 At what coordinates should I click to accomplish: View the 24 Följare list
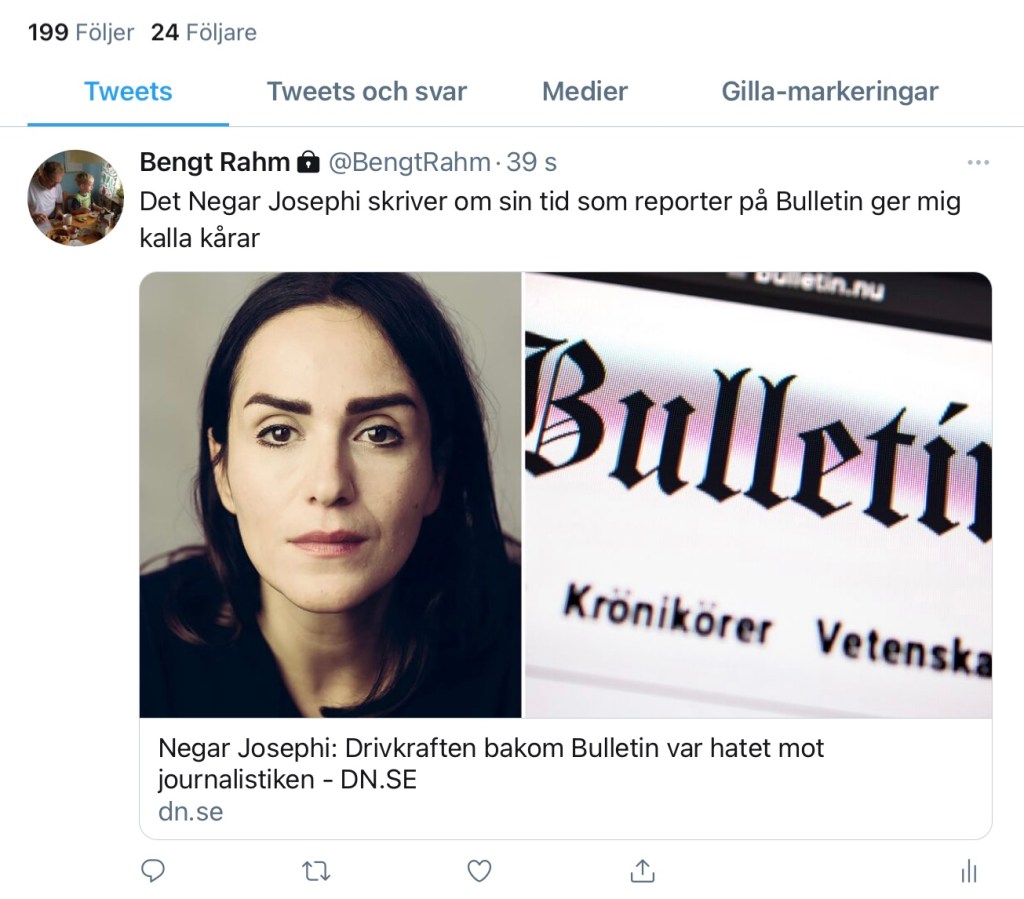(x=204, y=33)
